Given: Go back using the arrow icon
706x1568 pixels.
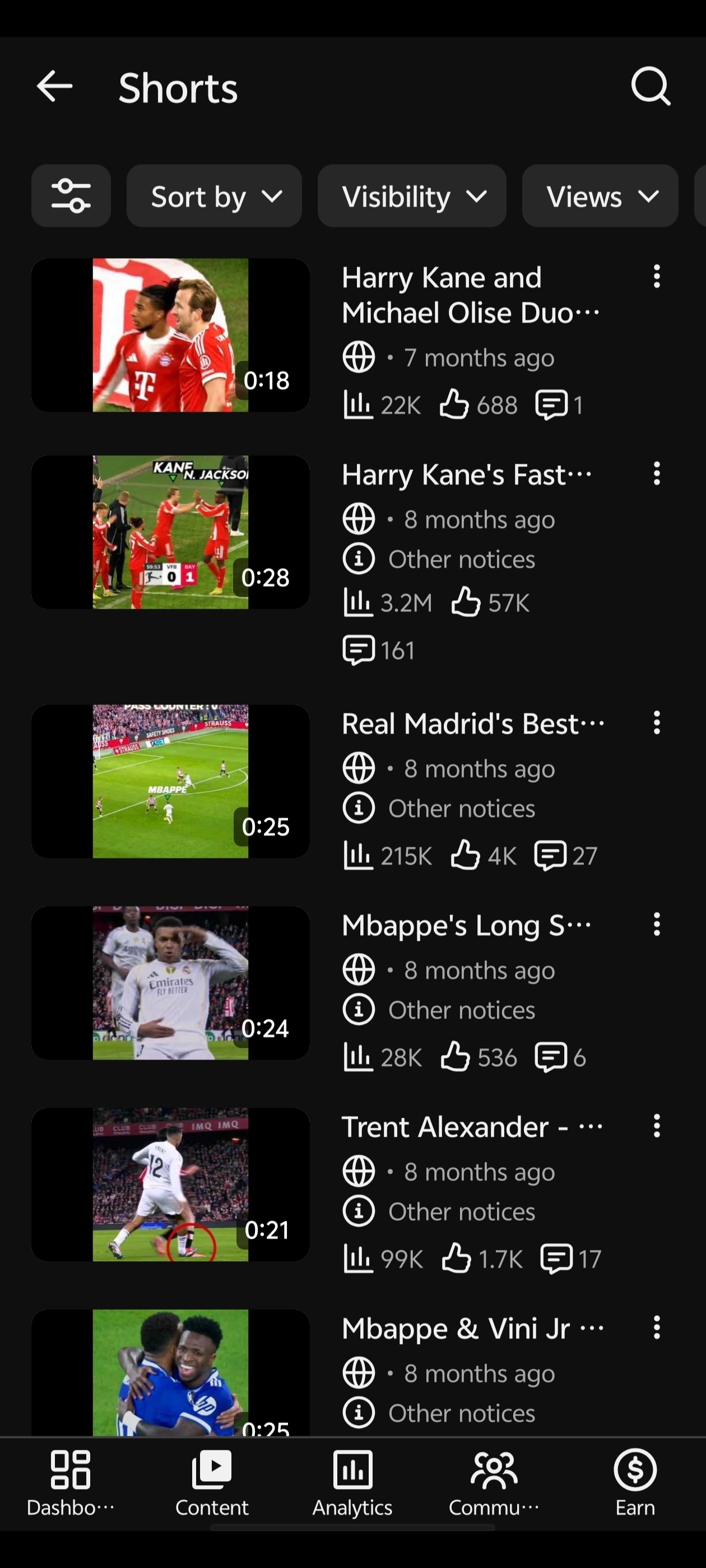Looking at the screenshot, I should [55, 86].
